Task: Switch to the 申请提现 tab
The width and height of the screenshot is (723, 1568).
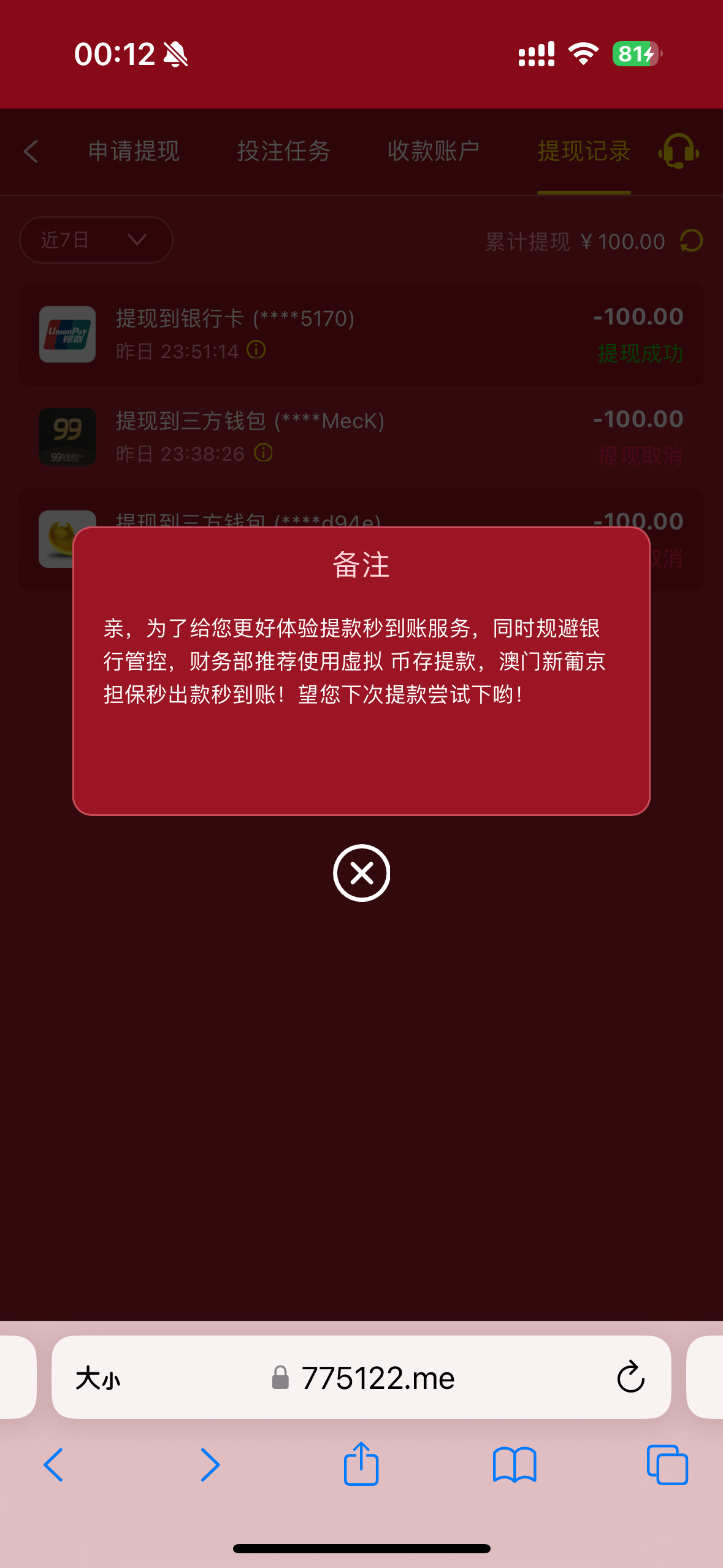Action: tap(134, 151)
